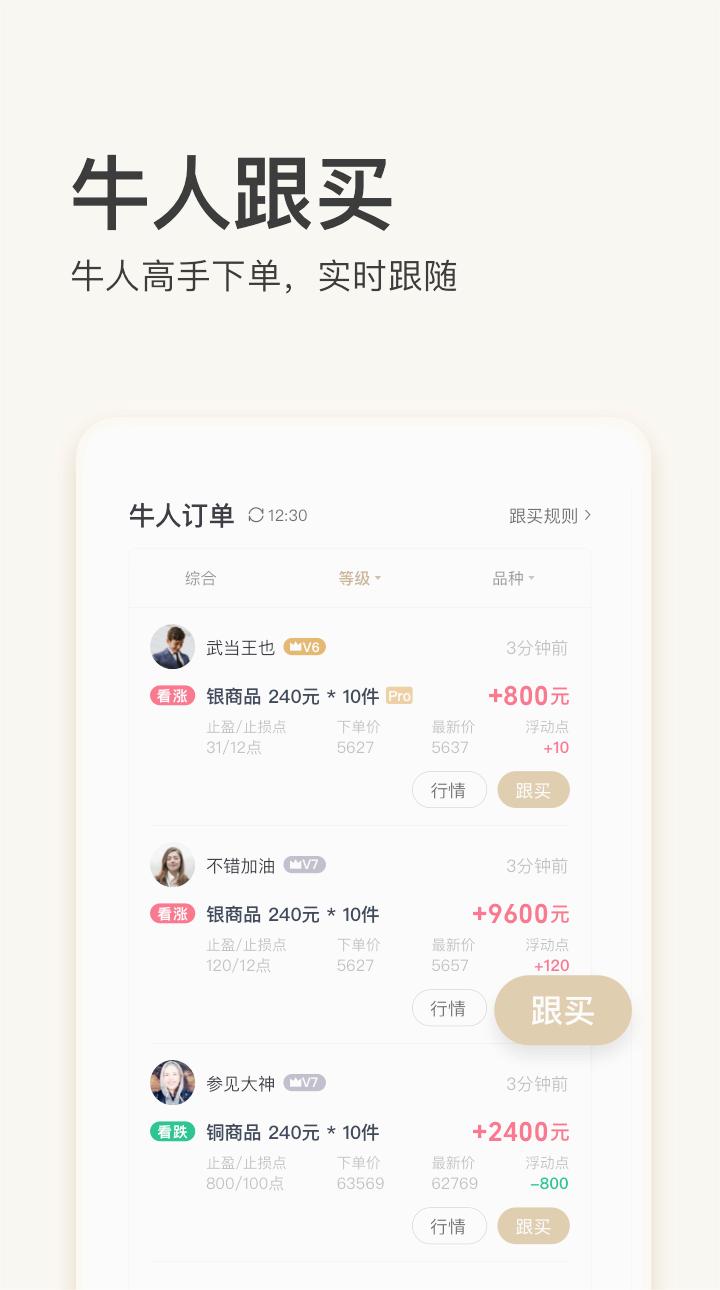
Task: Click 行情 on 武当王也's order
Action: (x=449, y=790)
